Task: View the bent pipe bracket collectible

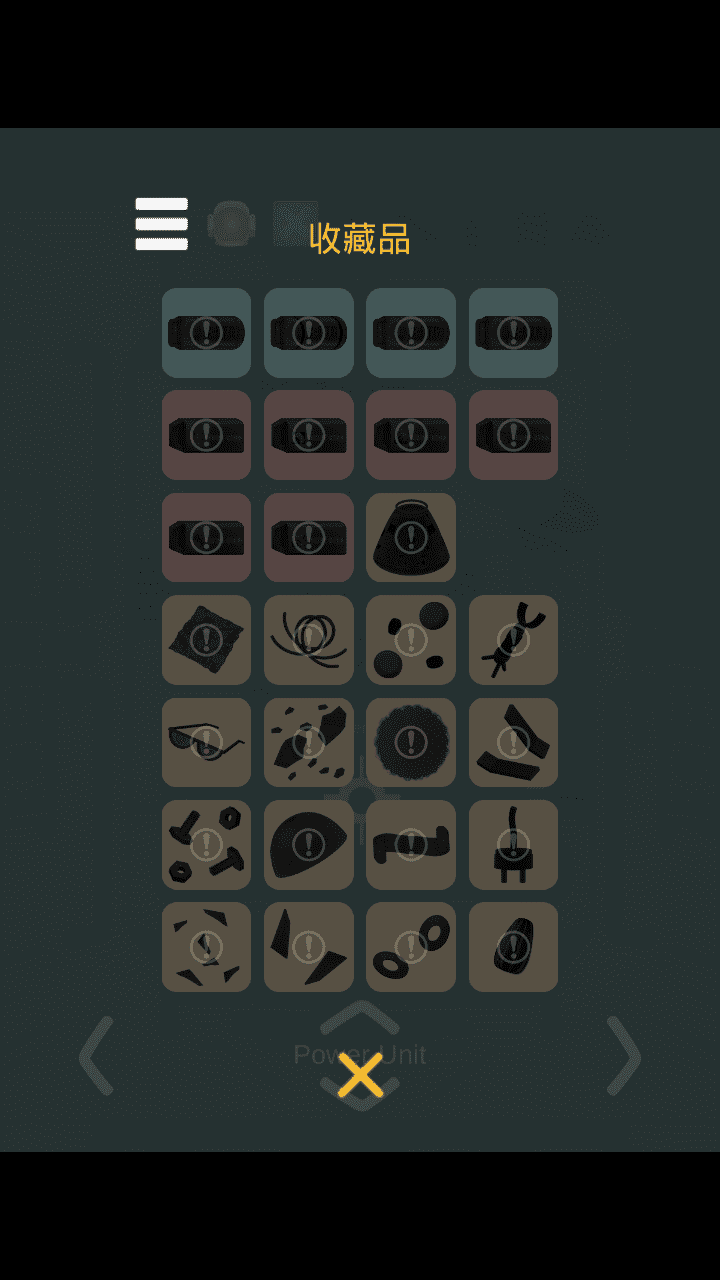Action: [x=411, y=844]
